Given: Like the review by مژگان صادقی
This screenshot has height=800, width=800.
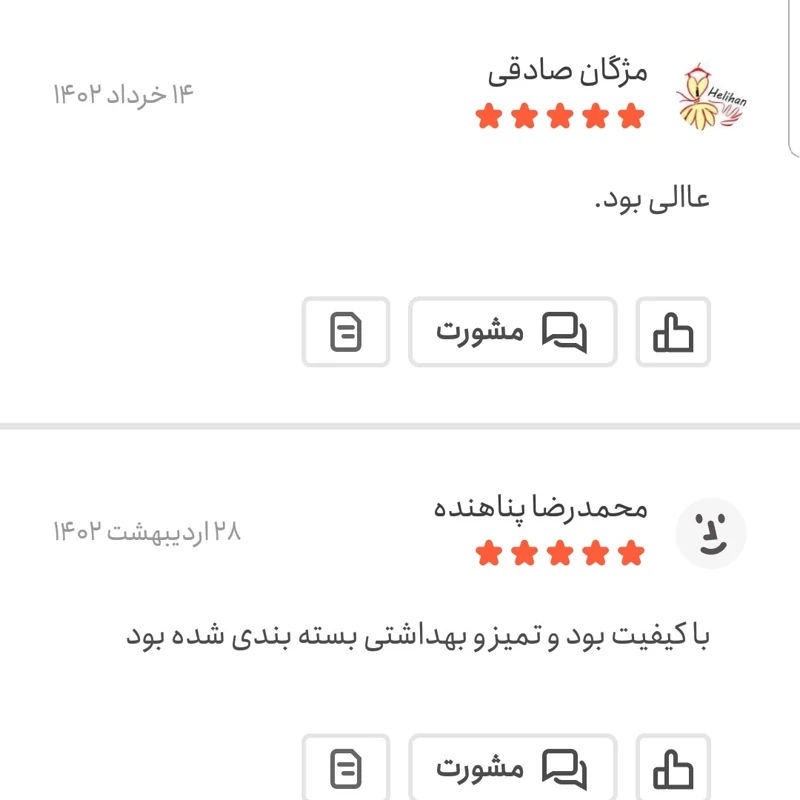Looking at the screenshot, I should coord(673,332).
